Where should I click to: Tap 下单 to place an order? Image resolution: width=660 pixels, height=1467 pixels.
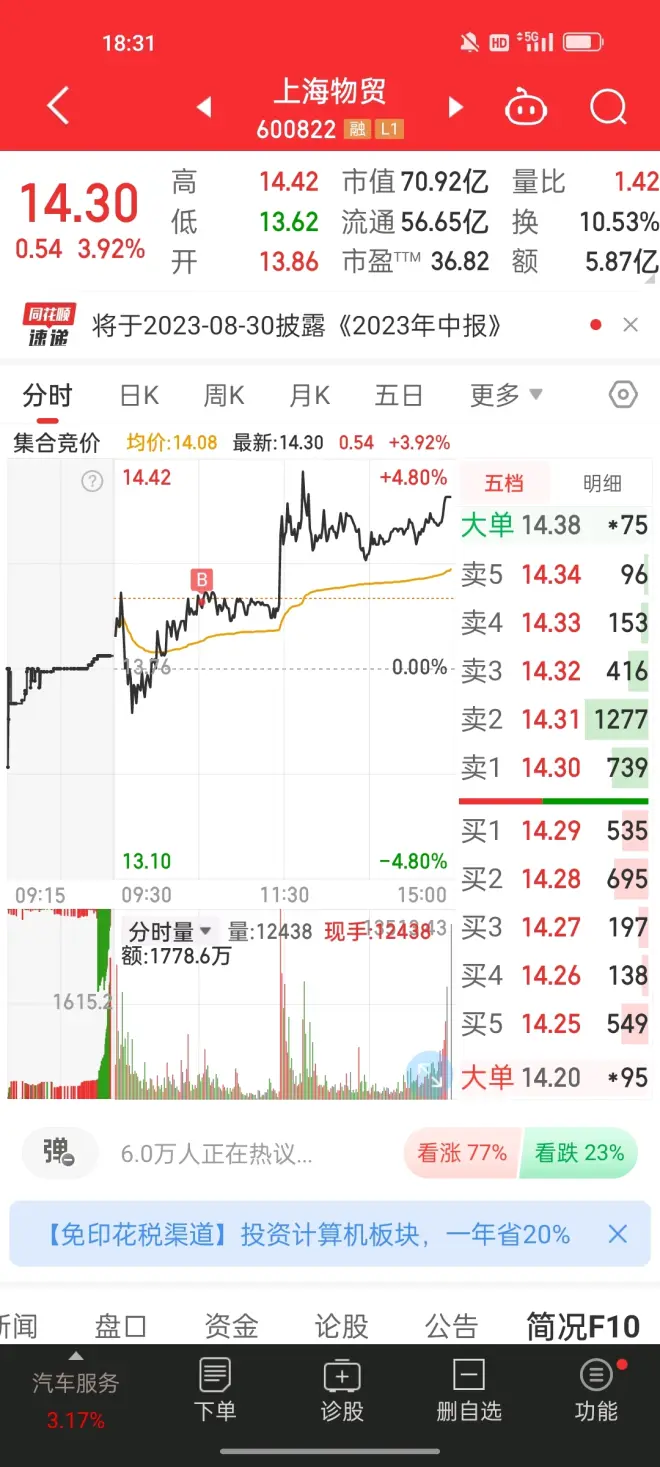pos(215,1390)
